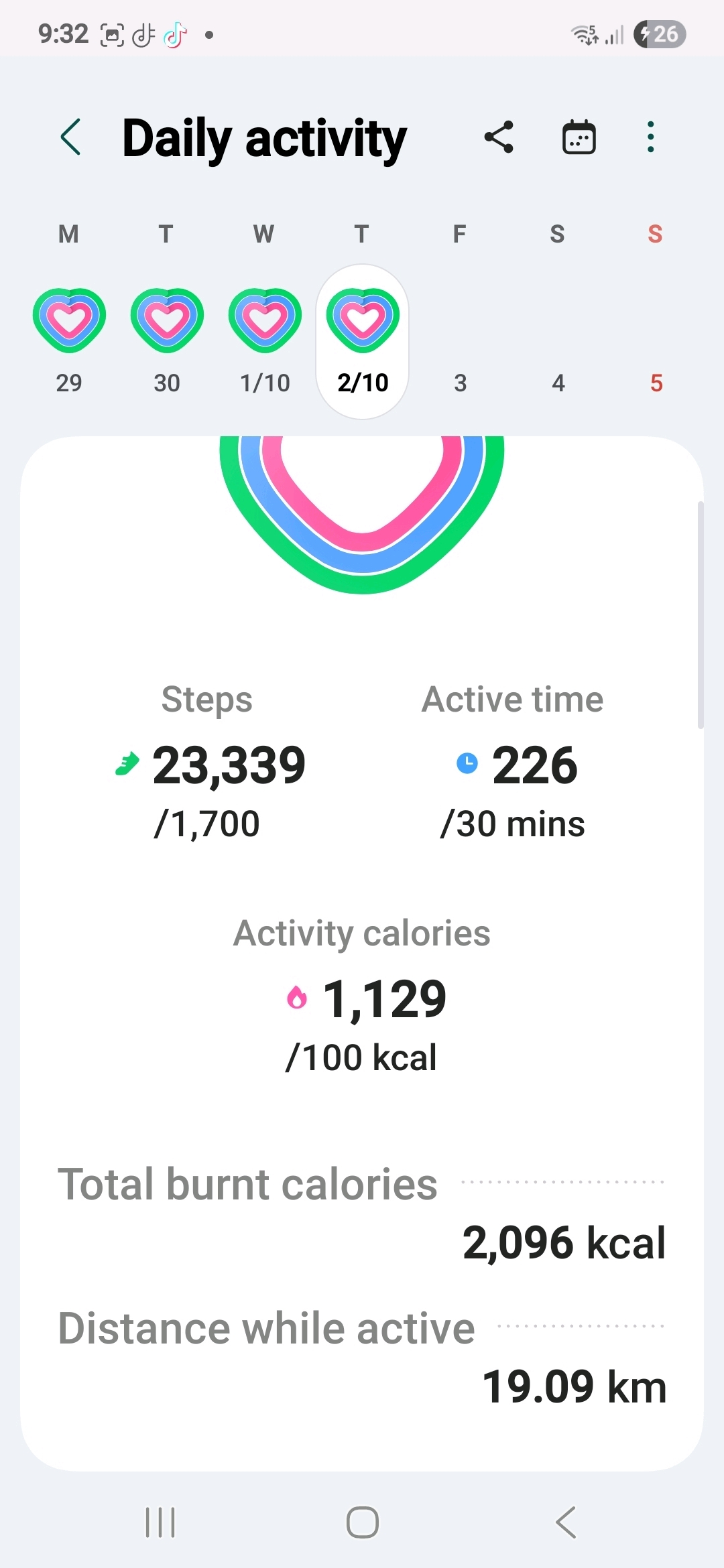Open the more options menu
Image resolution: width=724 pixels, height=1568 pixels.
[x=650, y=137]
